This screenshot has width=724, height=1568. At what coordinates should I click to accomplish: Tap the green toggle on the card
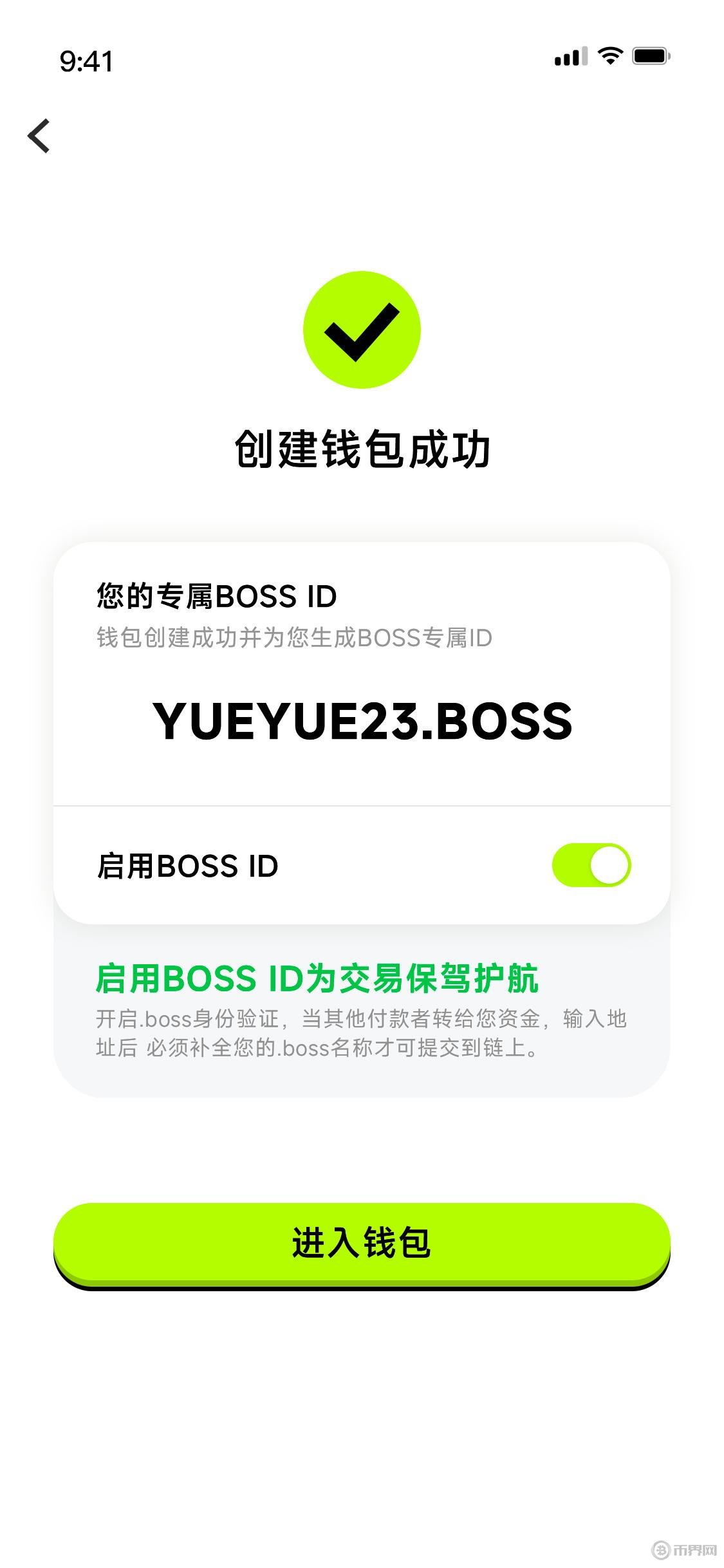(x=592, y=866)
